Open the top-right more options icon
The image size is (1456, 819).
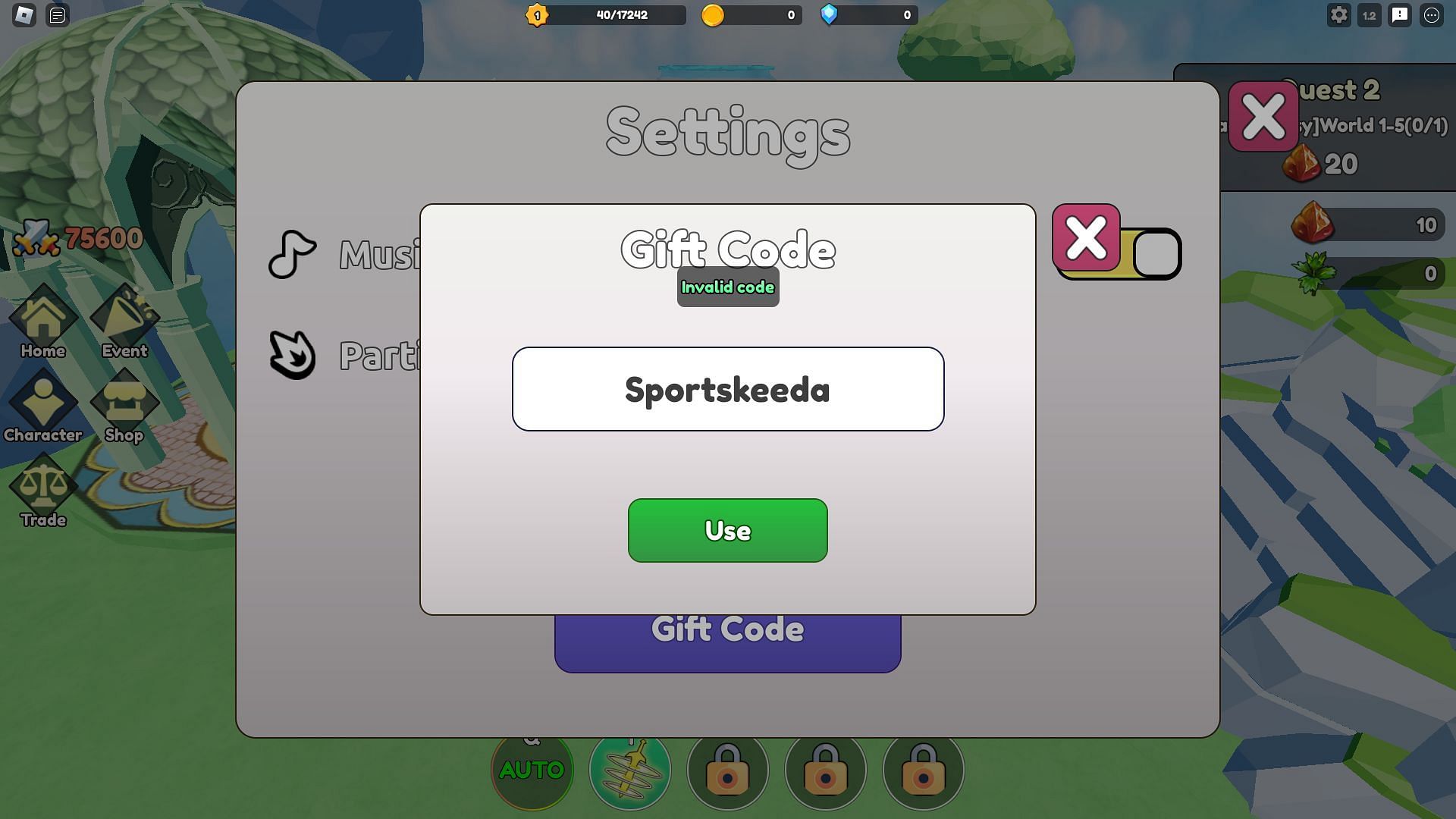coord(1431,15)
